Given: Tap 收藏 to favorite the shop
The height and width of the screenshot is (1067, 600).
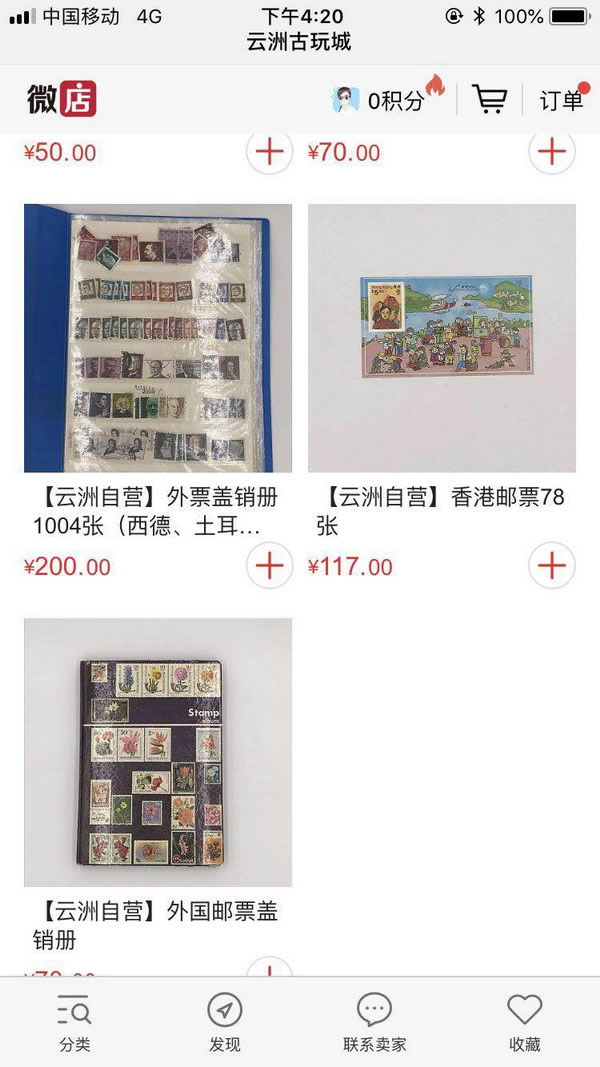Looking at the screenshot, I should click(x=525, y=1022).
